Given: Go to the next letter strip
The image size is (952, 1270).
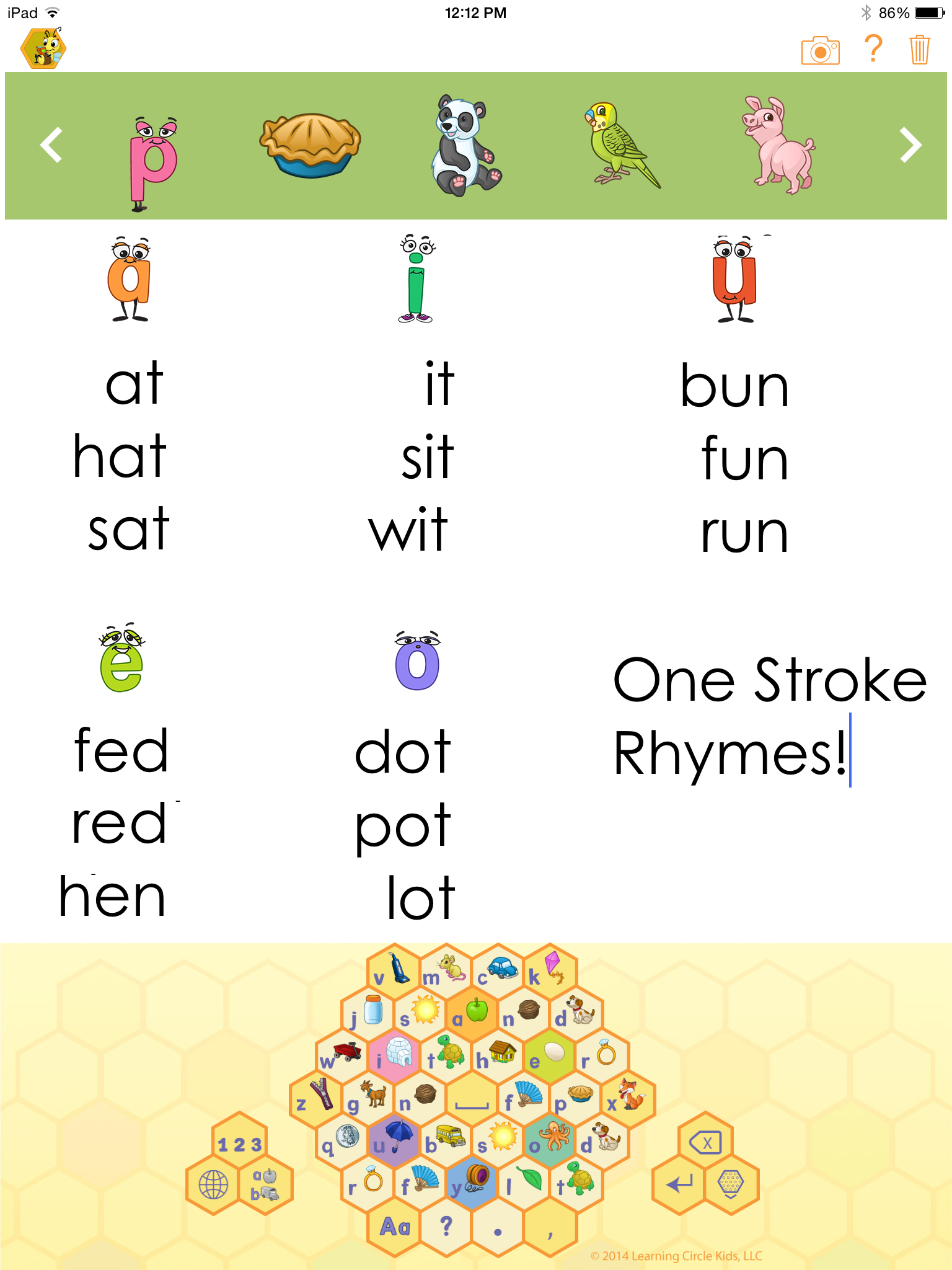Looking at the screenshot, I should [910, 145].
